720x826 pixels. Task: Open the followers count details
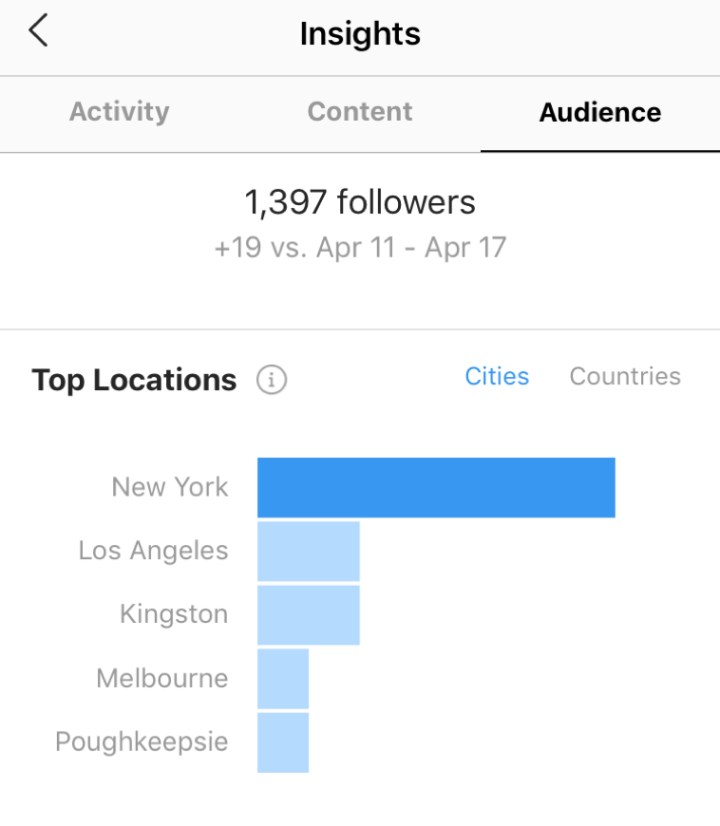click(360, 202)
